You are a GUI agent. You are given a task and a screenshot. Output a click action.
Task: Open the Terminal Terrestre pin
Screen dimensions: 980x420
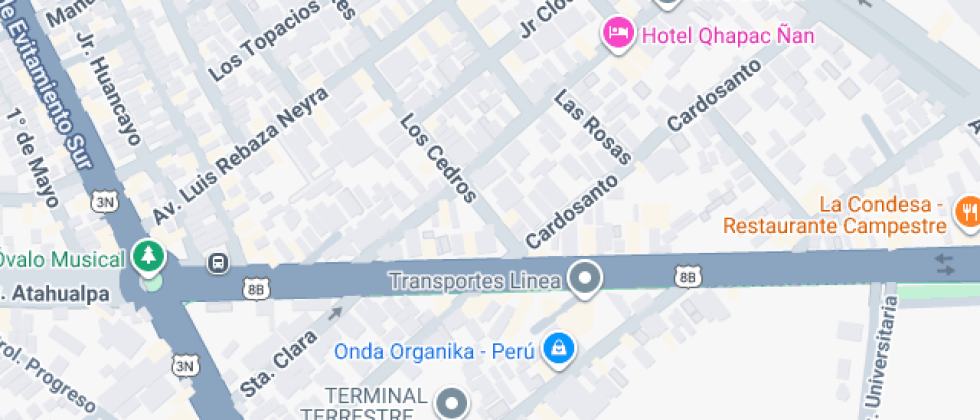[x=453, y=402]
